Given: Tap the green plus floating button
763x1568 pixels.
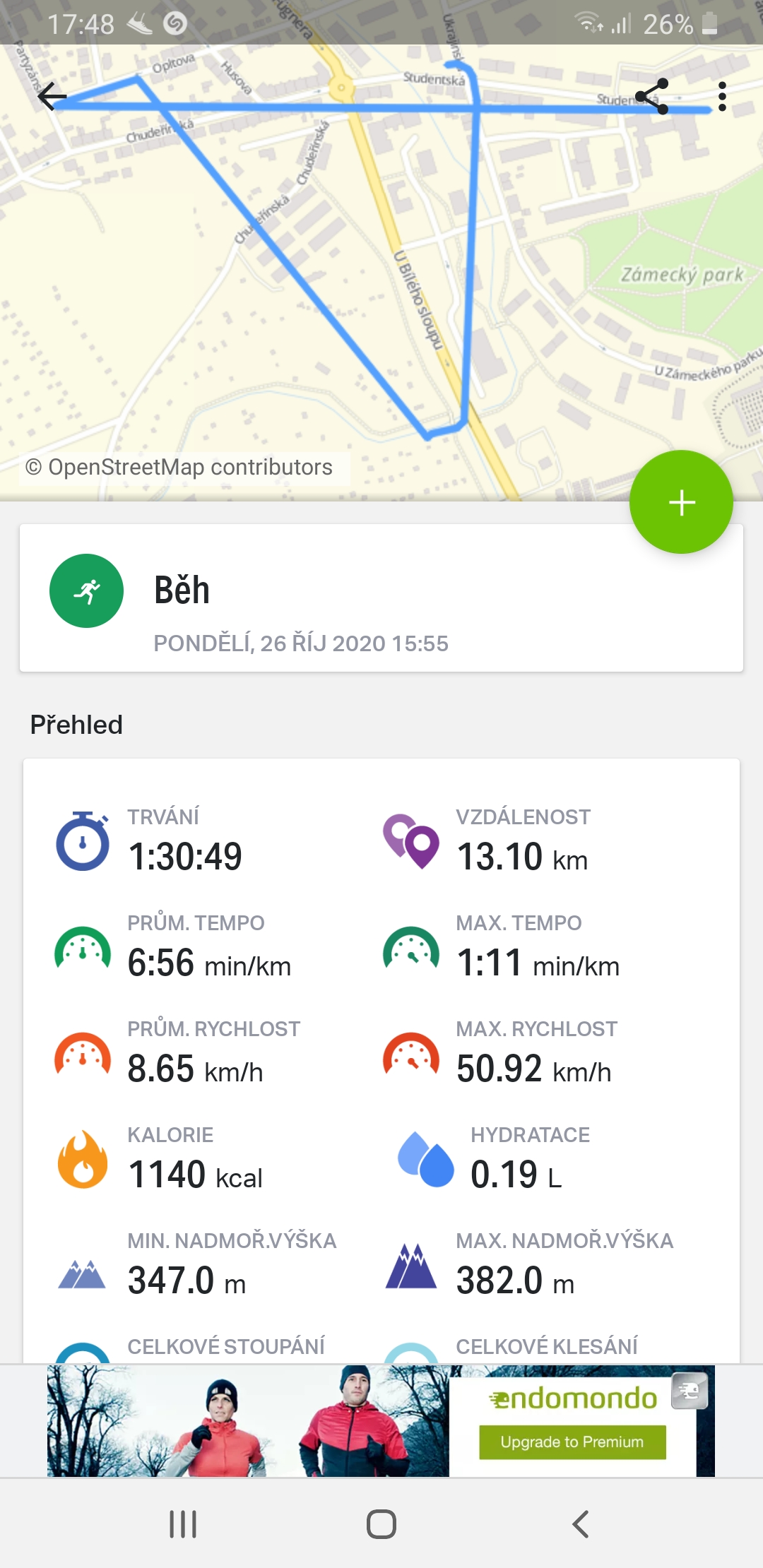Looking at the screenshot, I should [x=681, y=502].
